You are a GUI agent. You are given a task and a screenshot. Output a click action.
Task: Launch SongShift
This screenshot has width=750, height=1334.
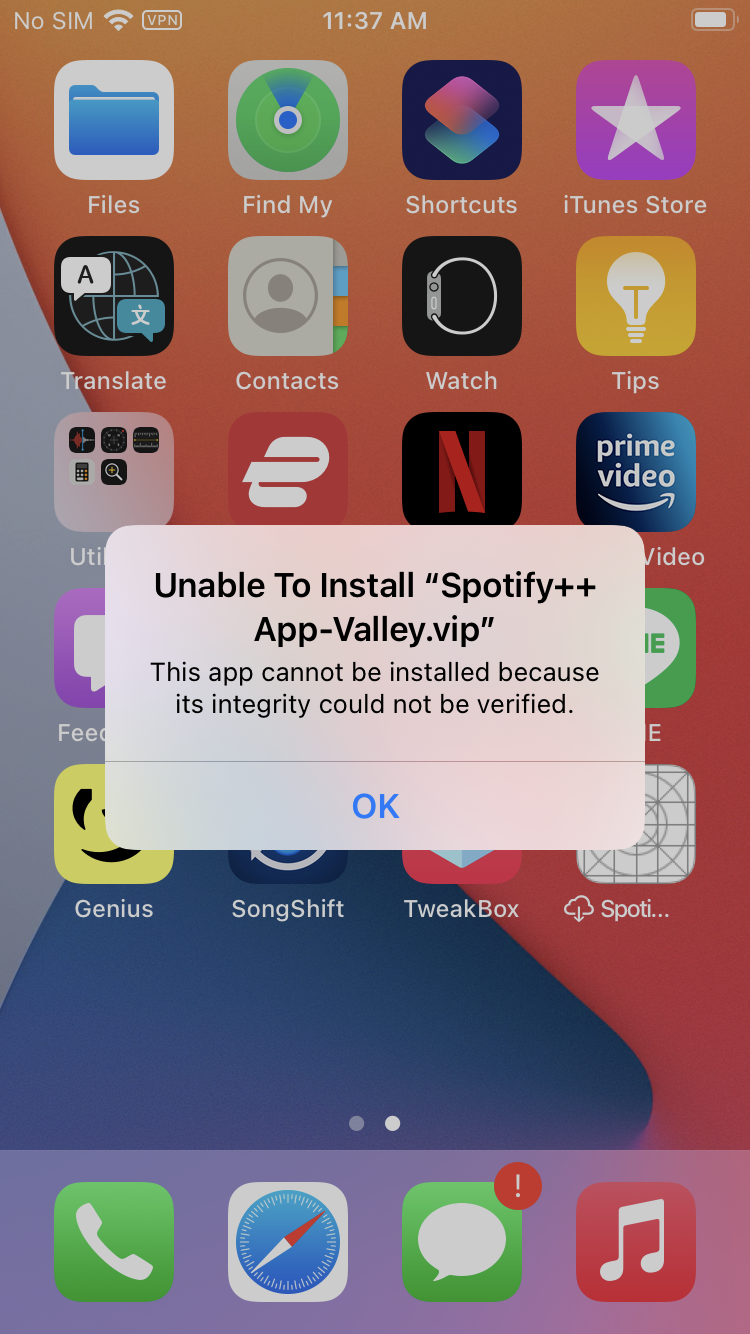288,866
